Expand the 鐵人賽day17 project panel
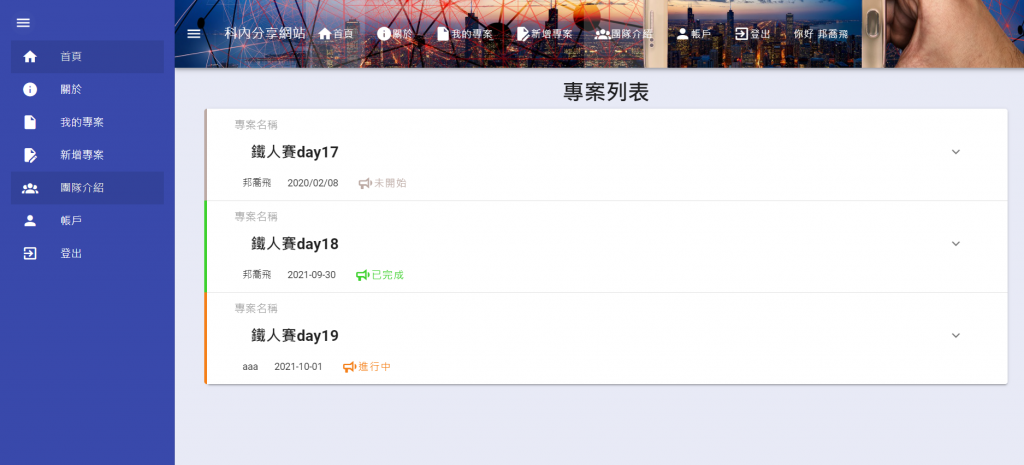 coord(955,152)
